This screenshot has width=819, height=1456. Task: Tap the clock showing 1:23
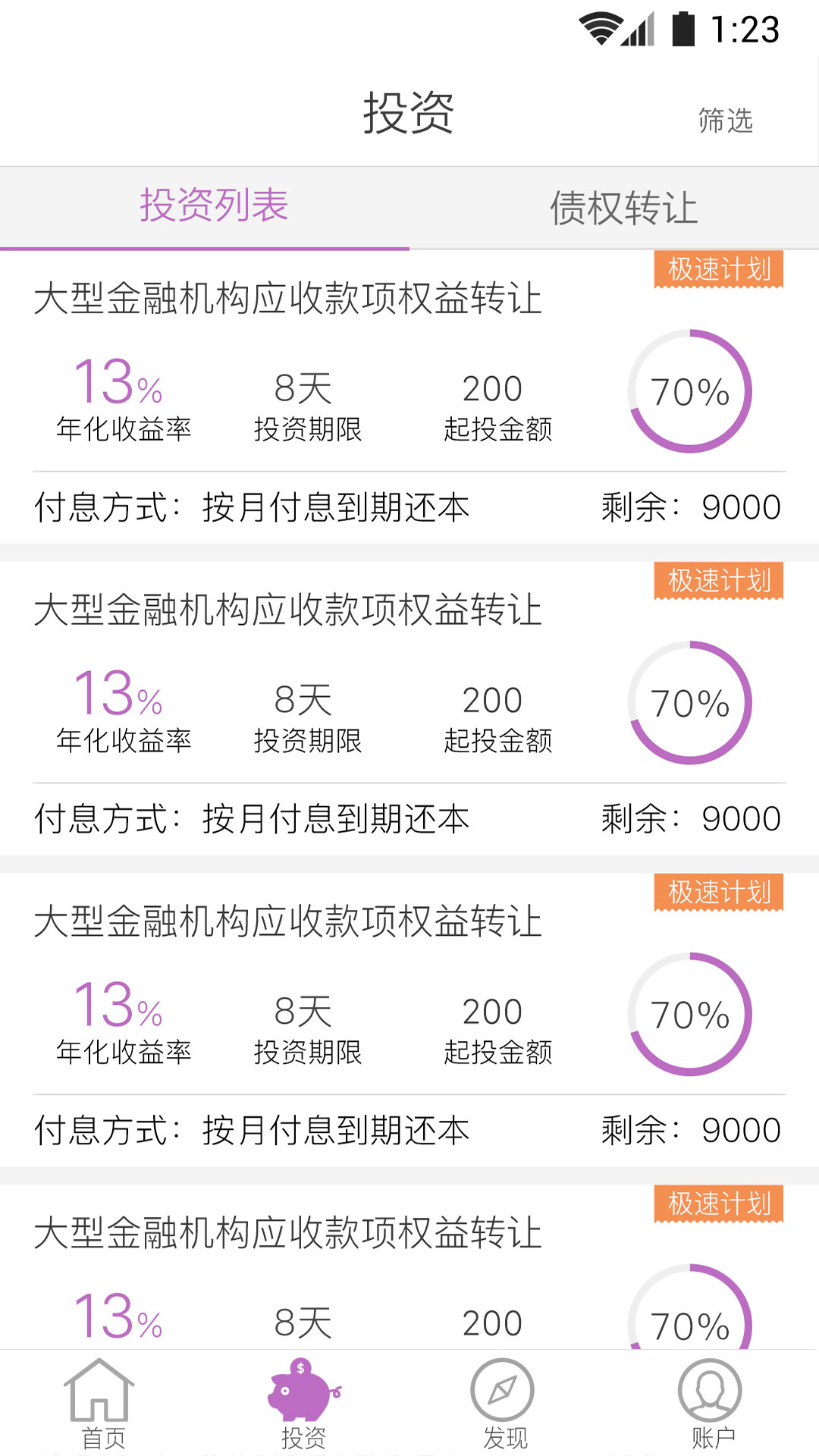tap(747, 30)
